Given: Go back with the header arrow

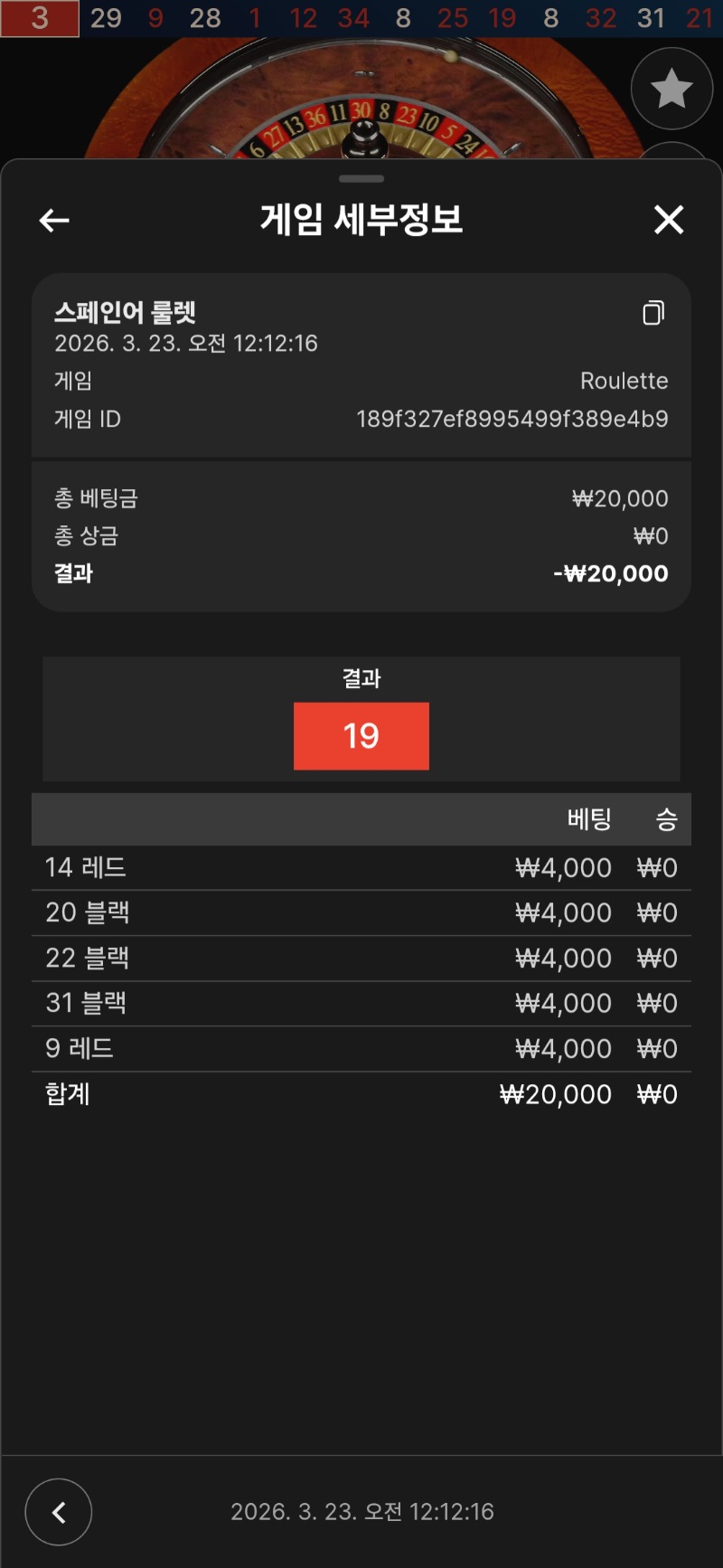Looking at the screenshot, I should [54, 220].
